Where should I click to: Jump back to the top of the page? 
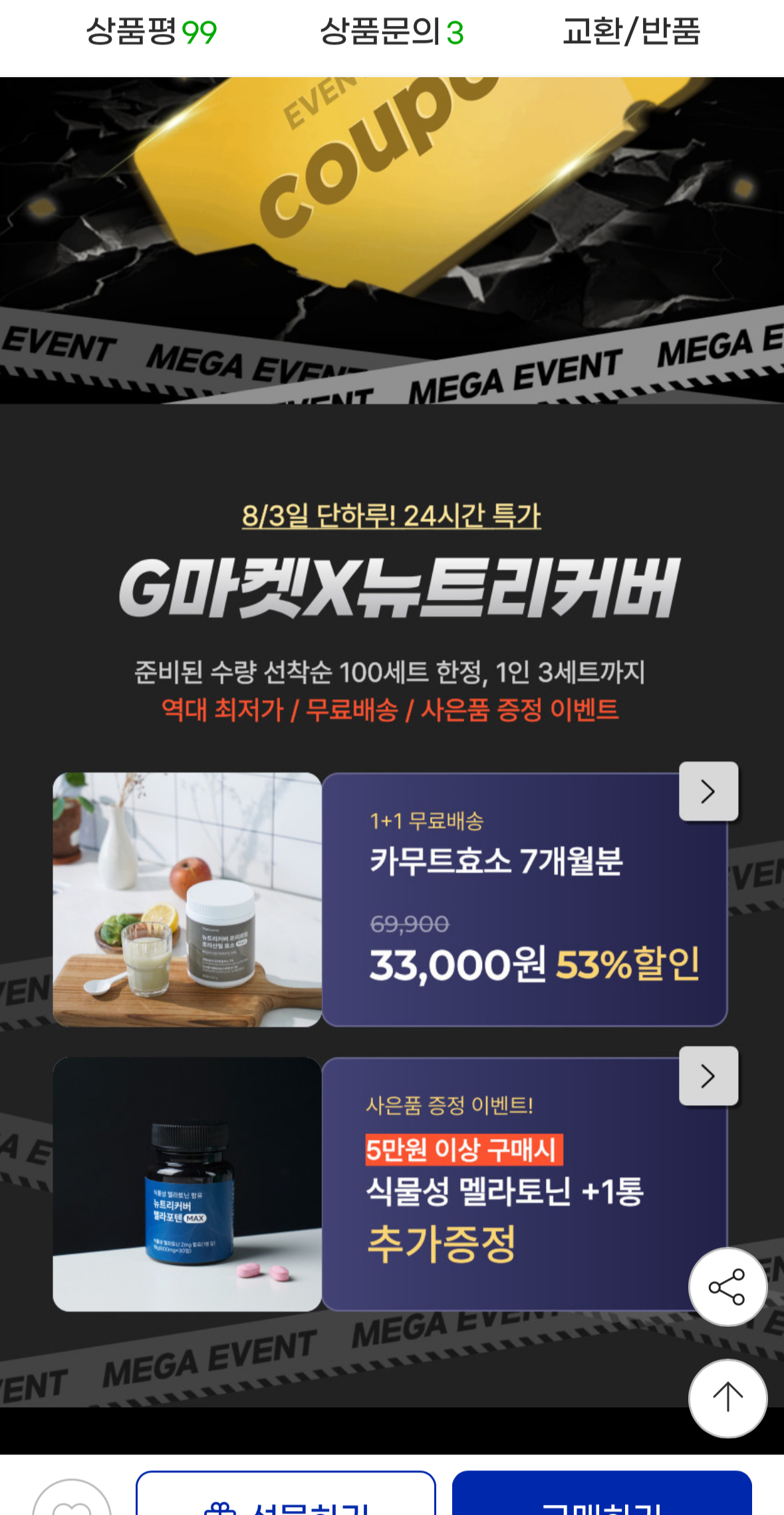pos(727,1398)
